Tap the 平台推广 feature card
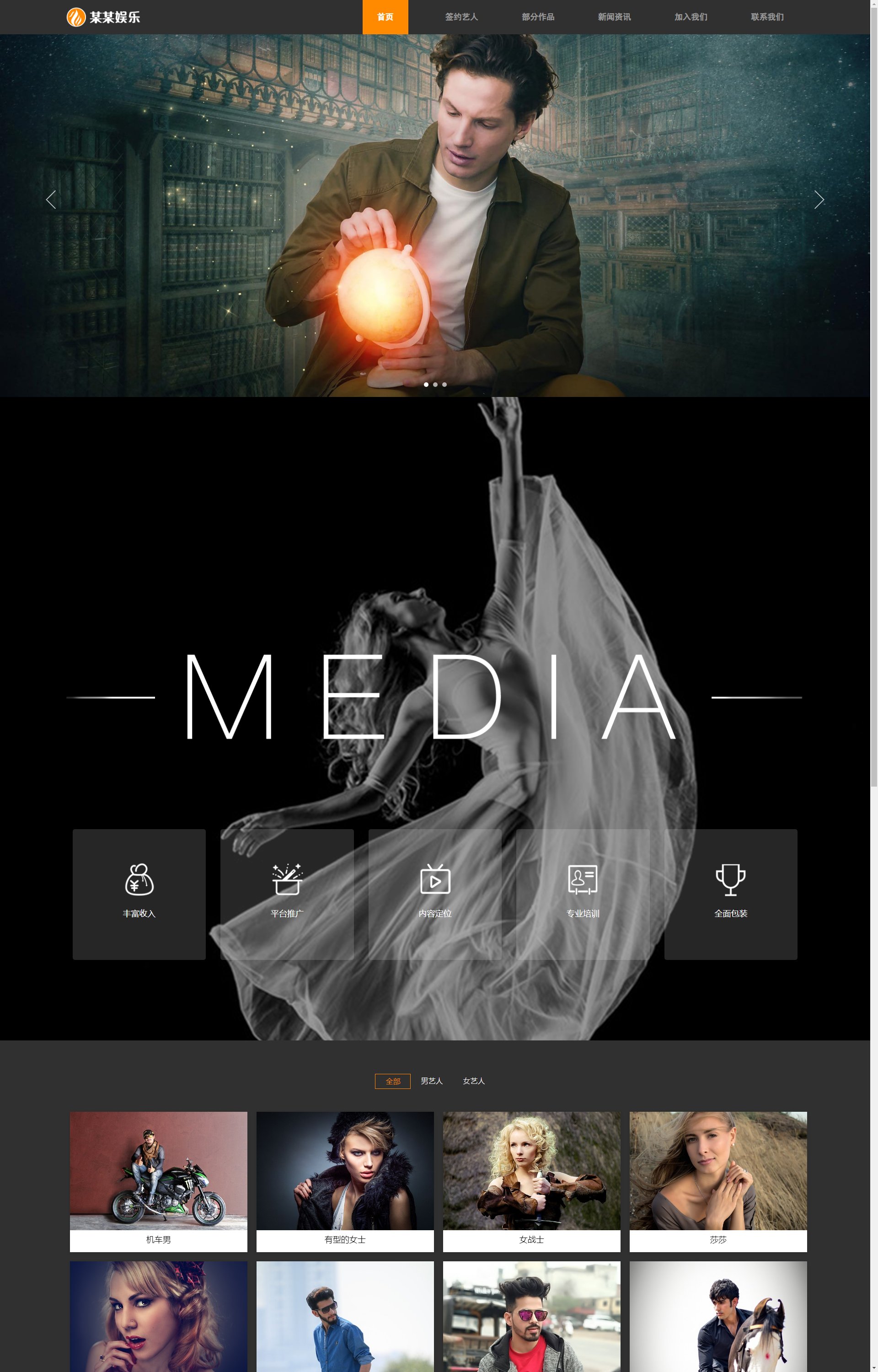878x1372 pixels. click(x=287, y=894)
